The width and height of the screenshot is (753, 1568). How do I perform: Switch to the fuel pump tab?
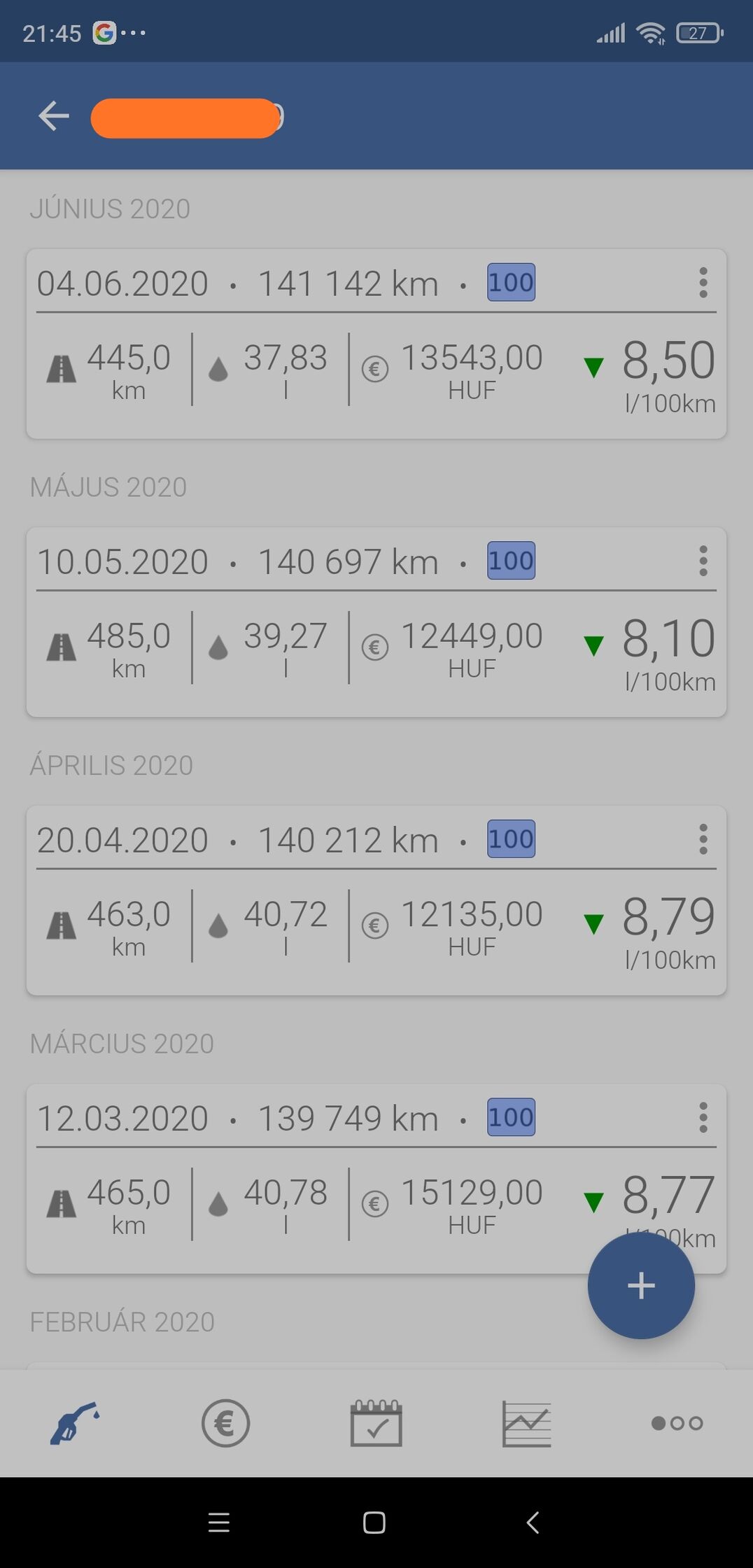point(75,1423)
